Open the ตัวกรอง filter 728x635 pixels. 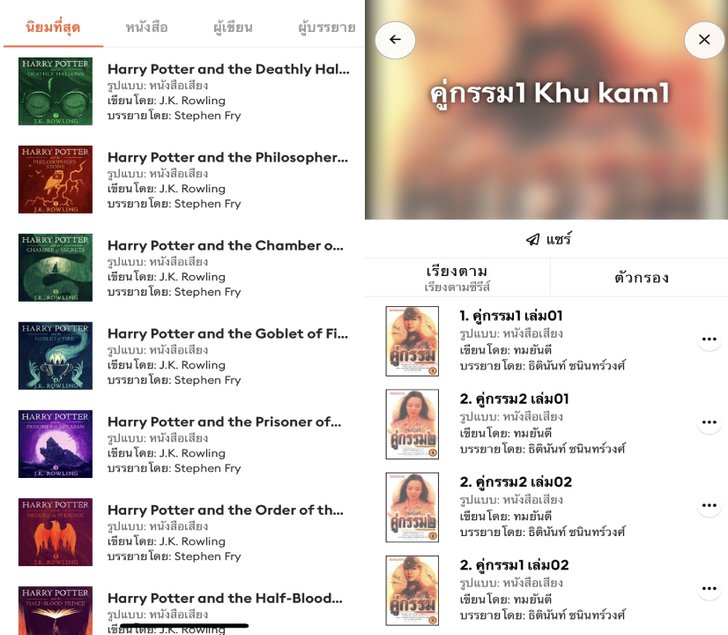[x=640, y=277]
